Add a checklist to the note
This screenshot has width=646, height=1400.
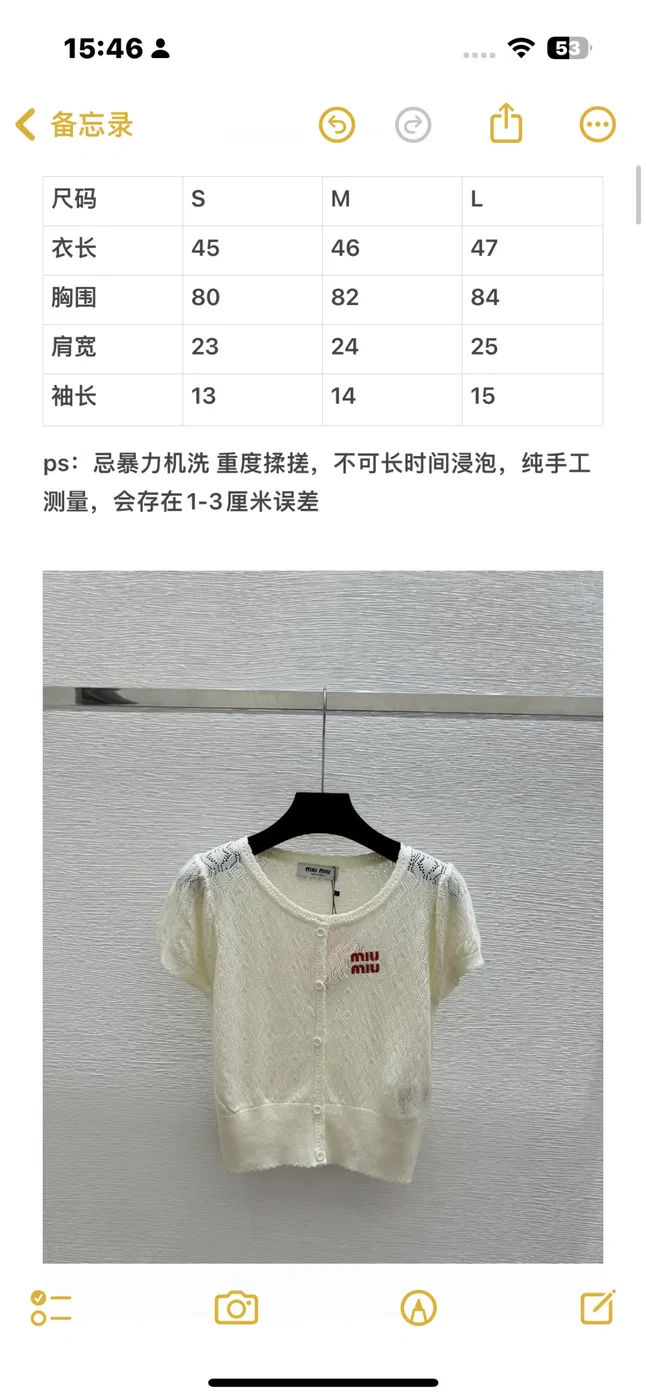[x=51, y=1307]
